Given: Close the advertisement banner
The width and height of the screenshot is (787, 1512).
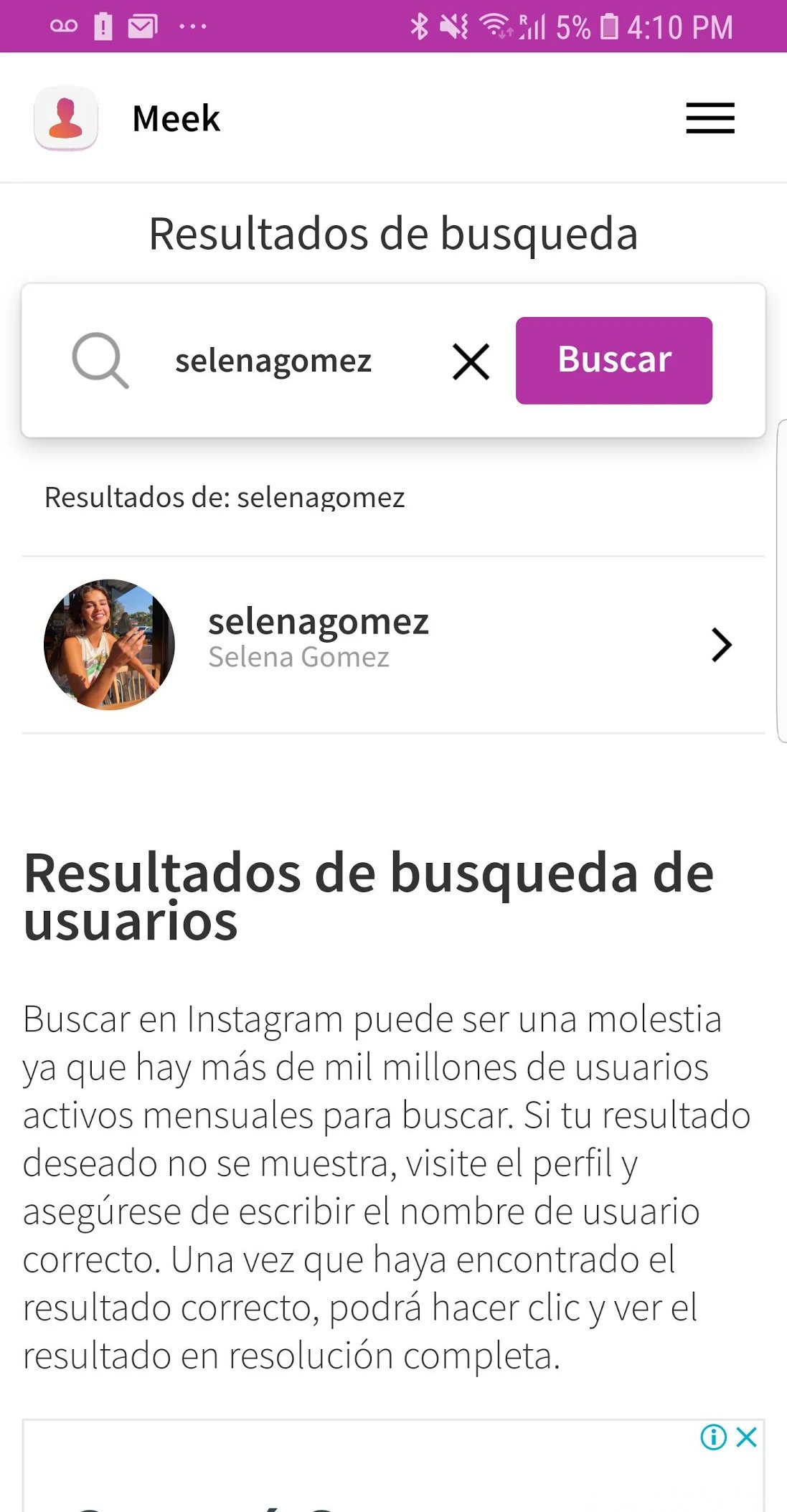Looking at the screenshot, I should tap(747, 1437).
